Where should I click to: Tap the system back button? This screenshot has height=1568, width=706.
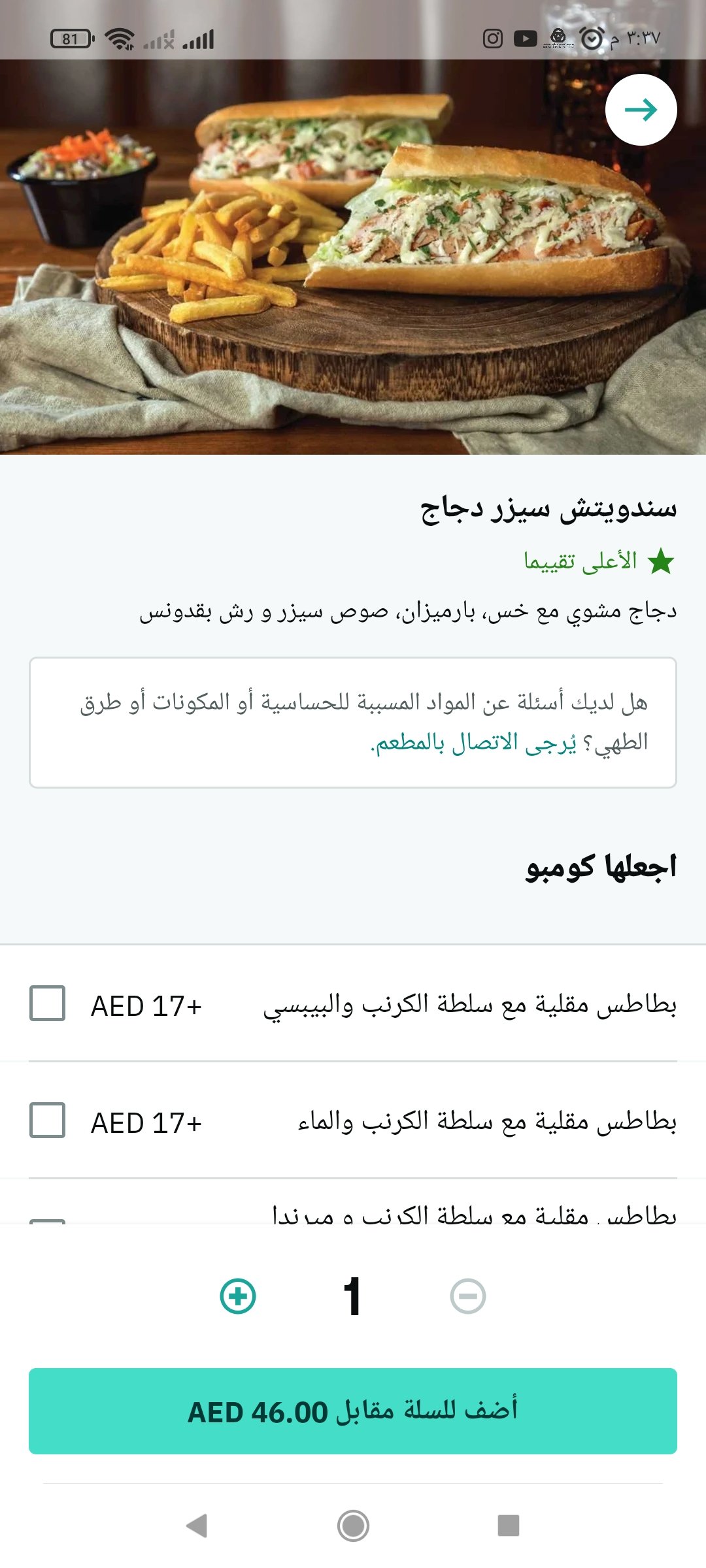(197, 1526)
